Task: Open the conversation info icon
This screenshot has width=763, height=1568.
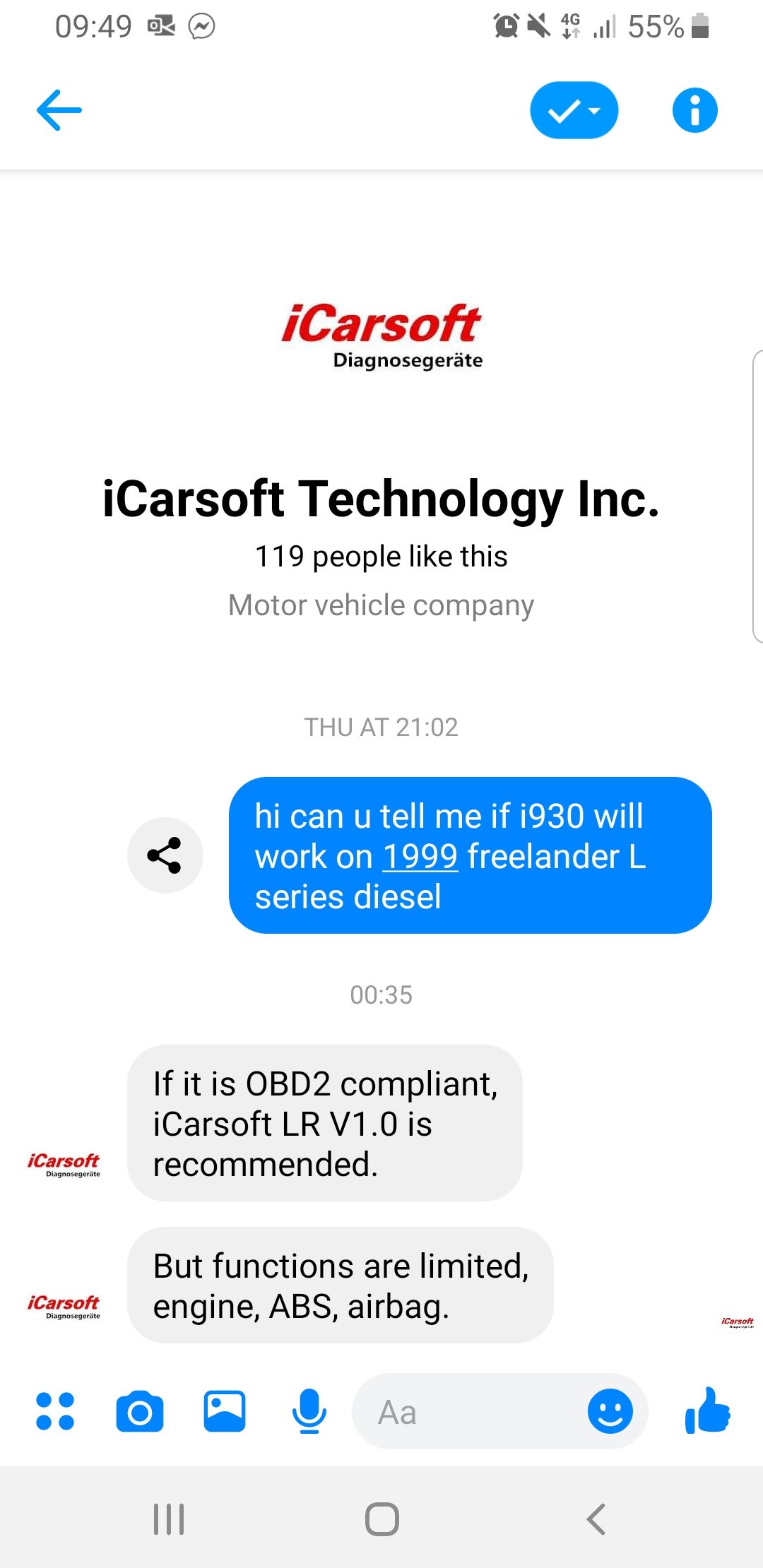Action: 695,110
